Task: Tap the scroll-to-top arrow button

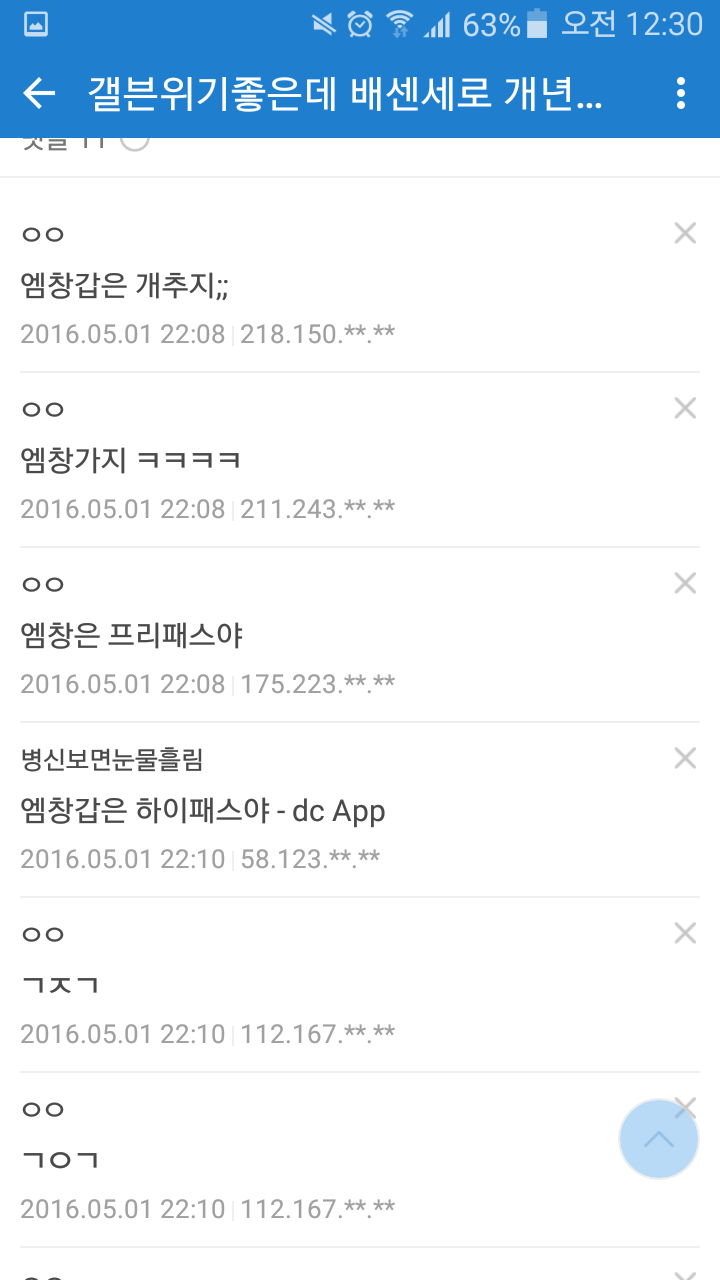Action: coord(658,1139)
